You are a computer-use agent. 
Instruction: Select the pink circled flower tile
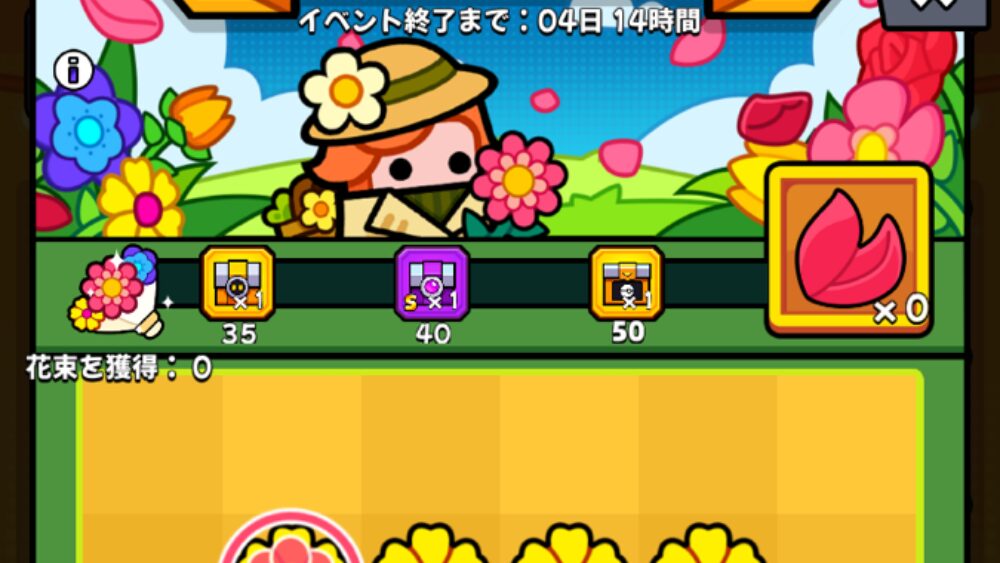[x=291, y=543]
